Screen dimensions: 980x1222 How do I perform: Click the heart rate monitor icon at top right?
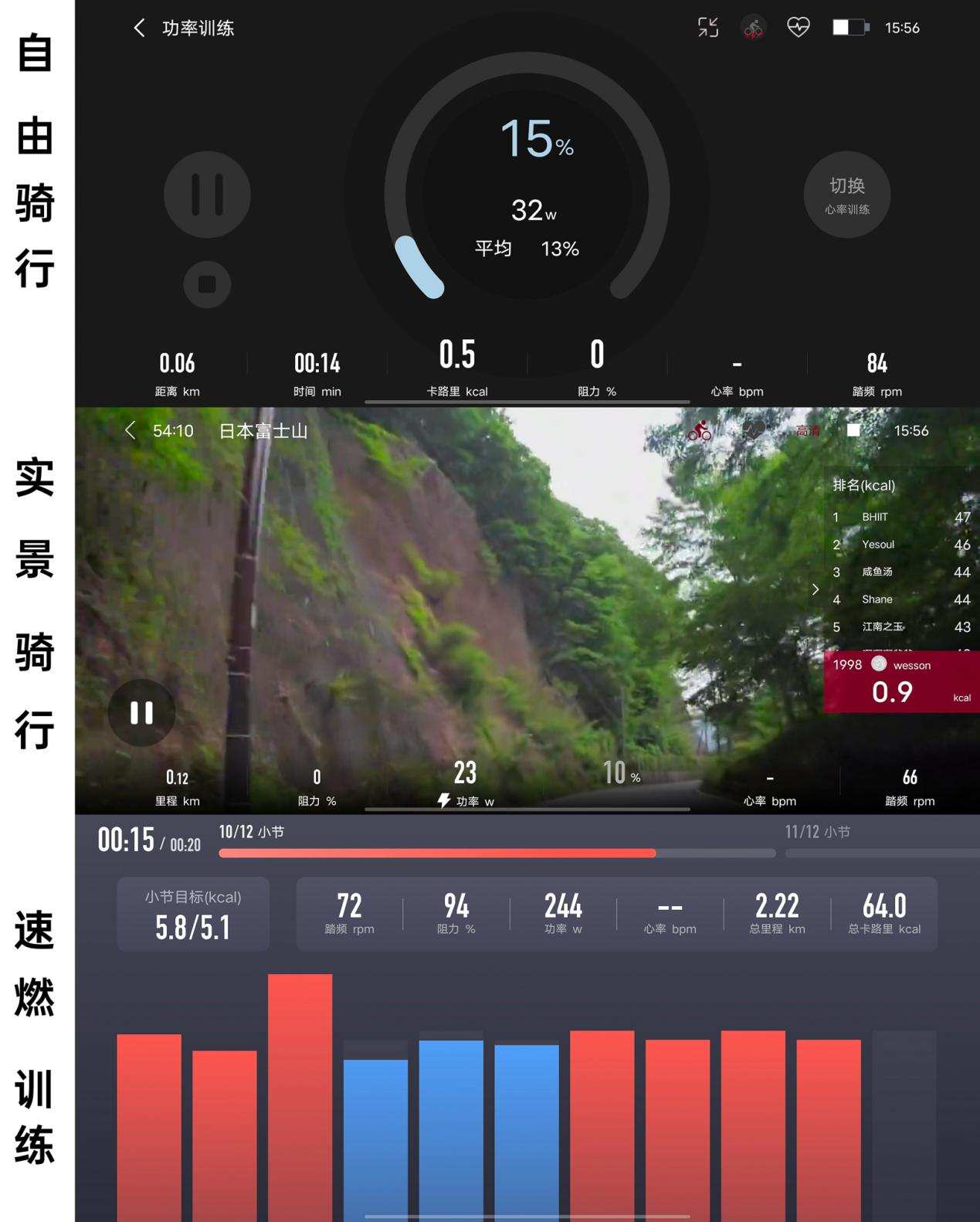(x=799, y=27)
